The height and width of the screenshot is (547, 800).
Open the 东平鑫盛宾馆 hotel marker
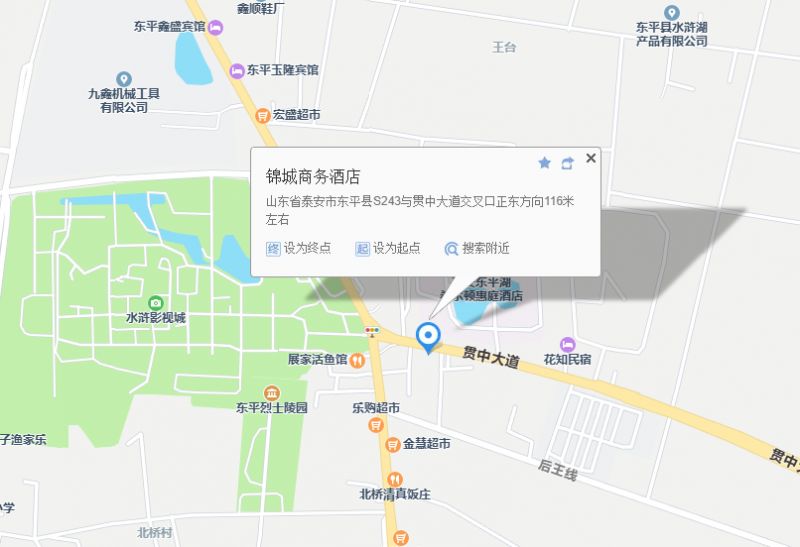[x=215, y=27]
